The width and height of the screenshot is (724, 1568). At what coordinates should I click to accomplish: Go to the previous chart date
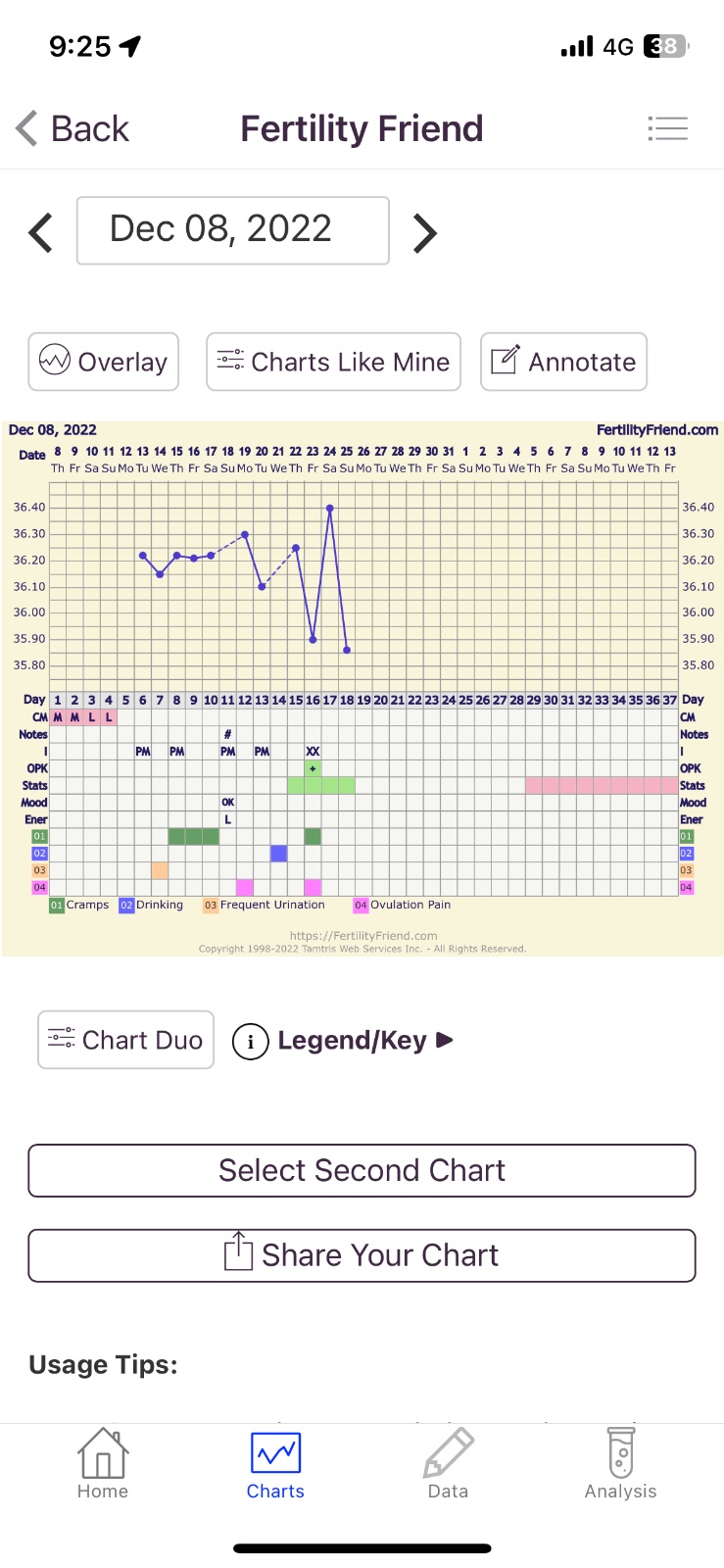[x=41, y=232]
